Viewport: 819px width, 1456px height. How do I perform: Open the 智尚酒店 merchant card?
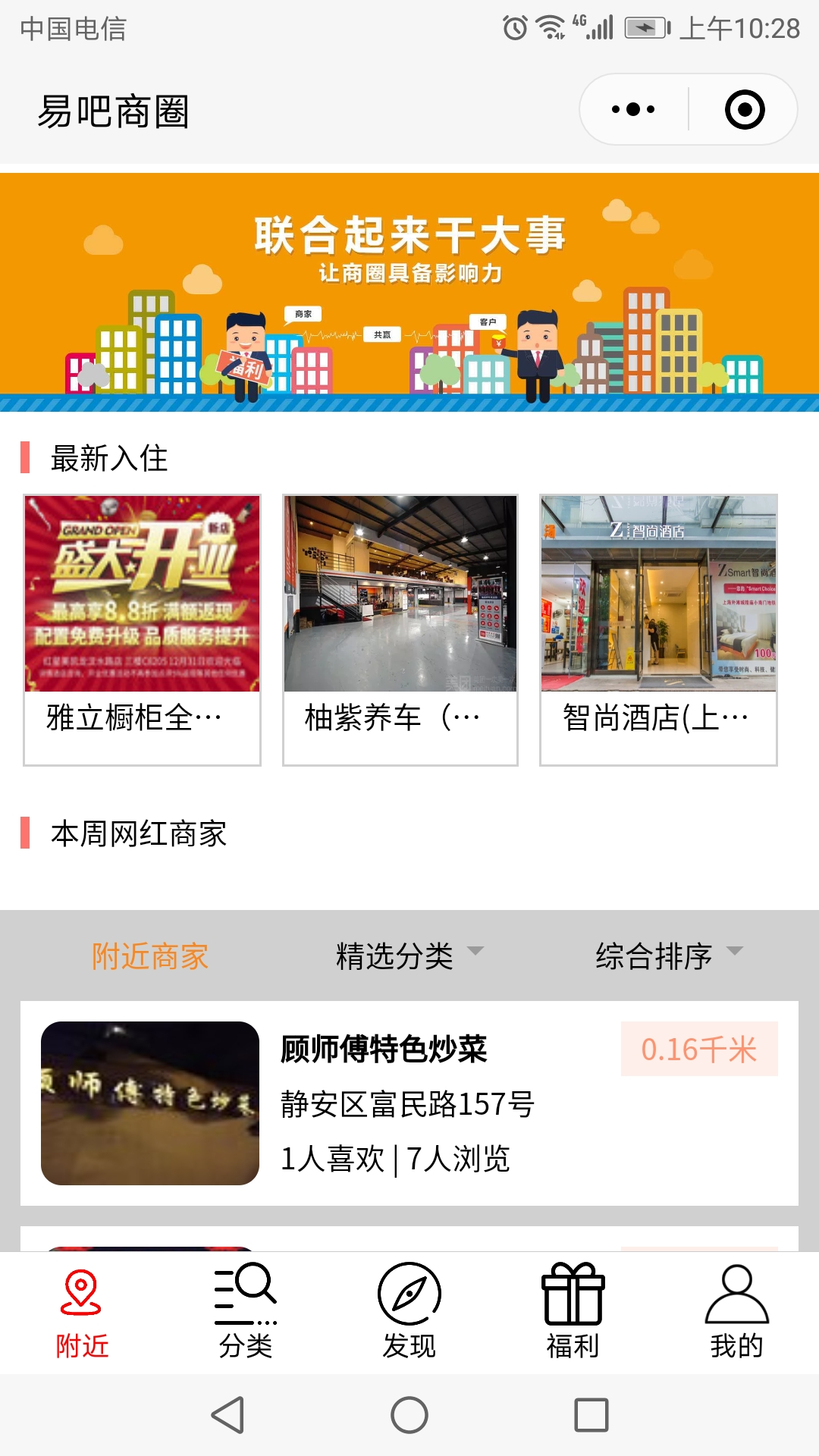click(x=658, y=629)
